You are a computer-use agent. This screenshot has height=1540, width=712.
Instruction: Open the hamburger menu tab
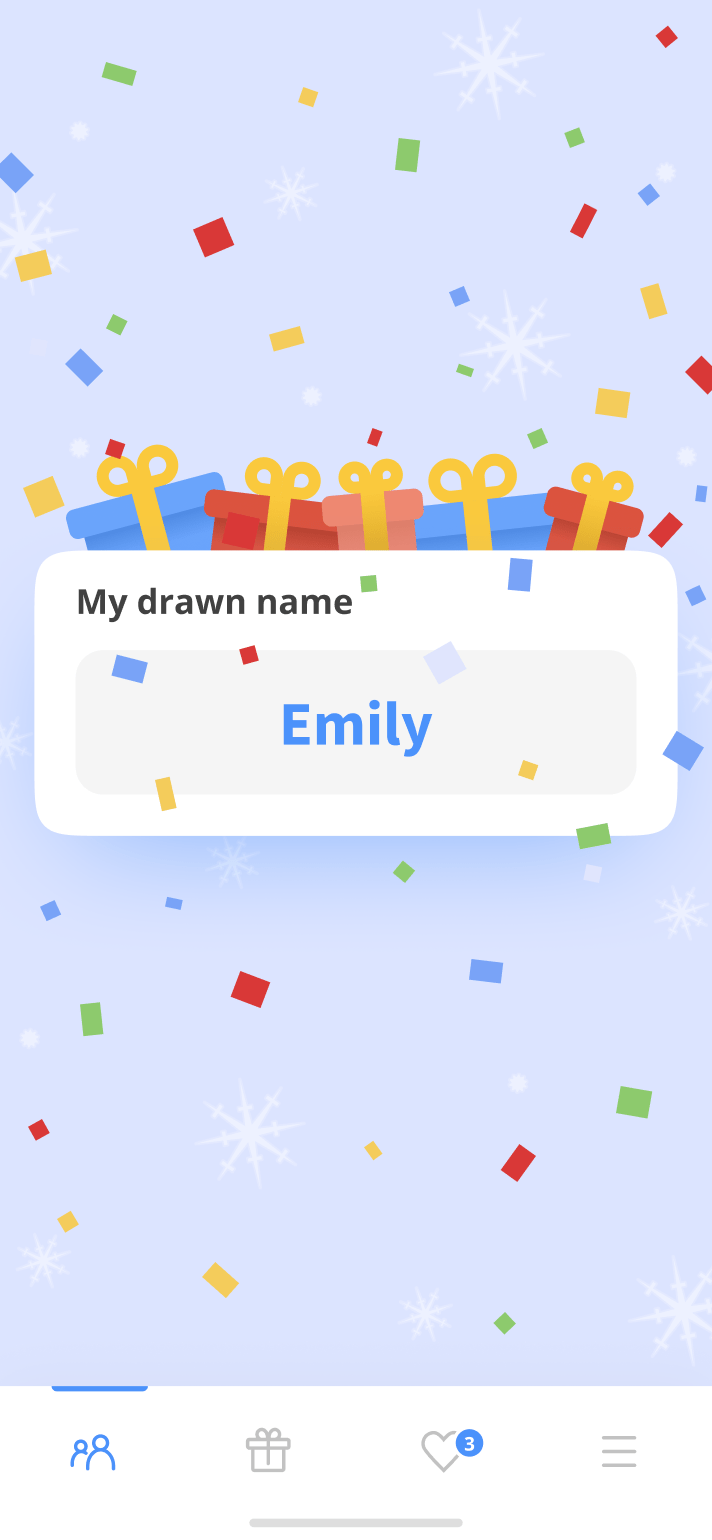[x=619, y=1451]
